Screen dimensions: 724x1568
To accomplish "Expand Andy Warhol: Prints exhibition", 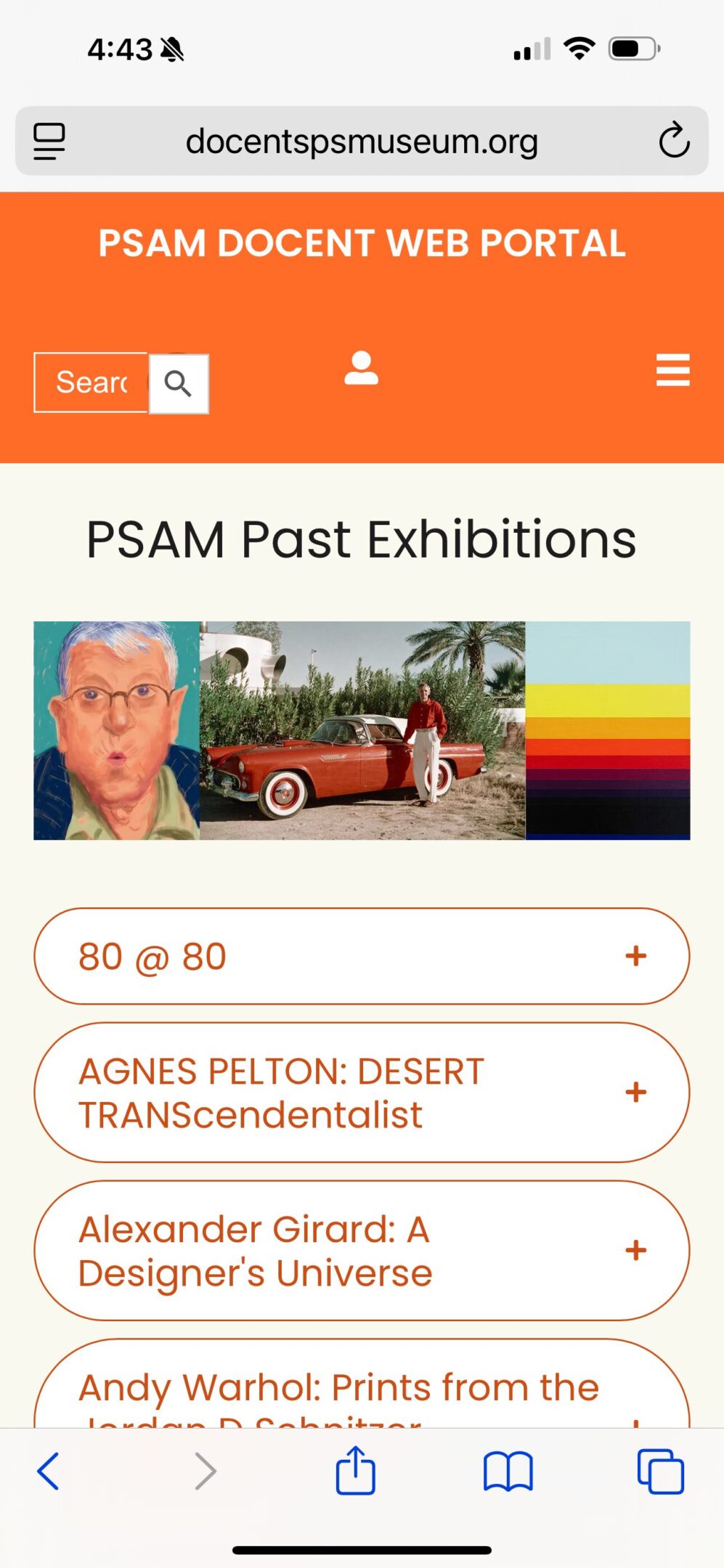I will point(362,1384).
